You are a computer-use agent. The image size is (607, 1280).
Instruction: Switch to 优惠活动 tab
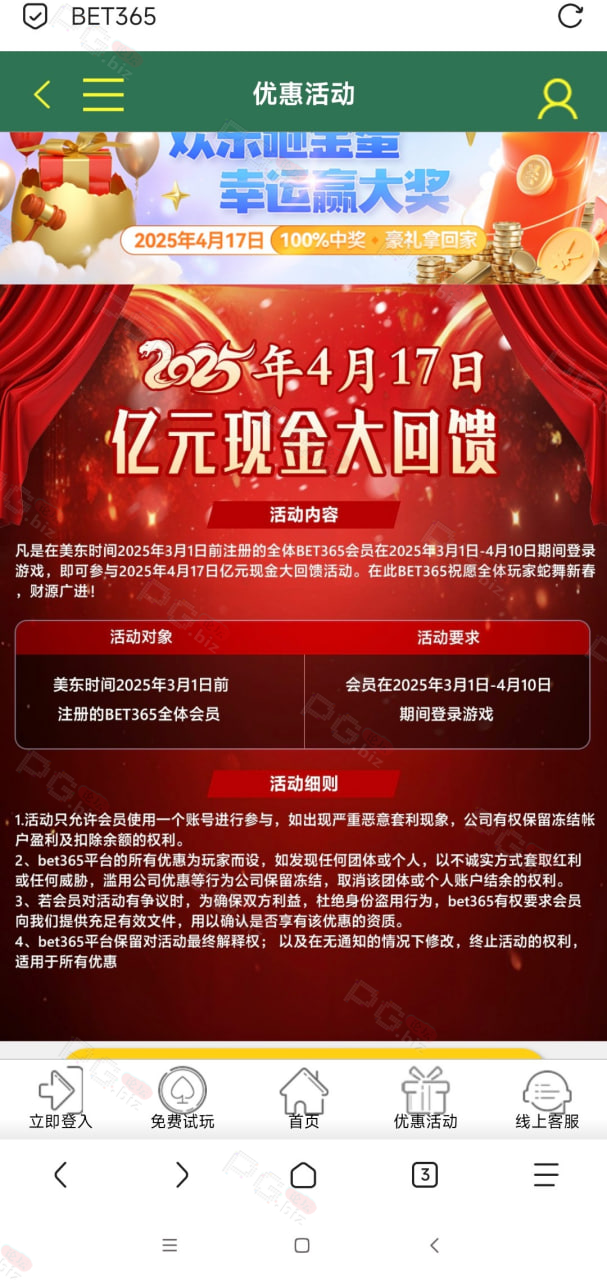(x=425, y=1098)
